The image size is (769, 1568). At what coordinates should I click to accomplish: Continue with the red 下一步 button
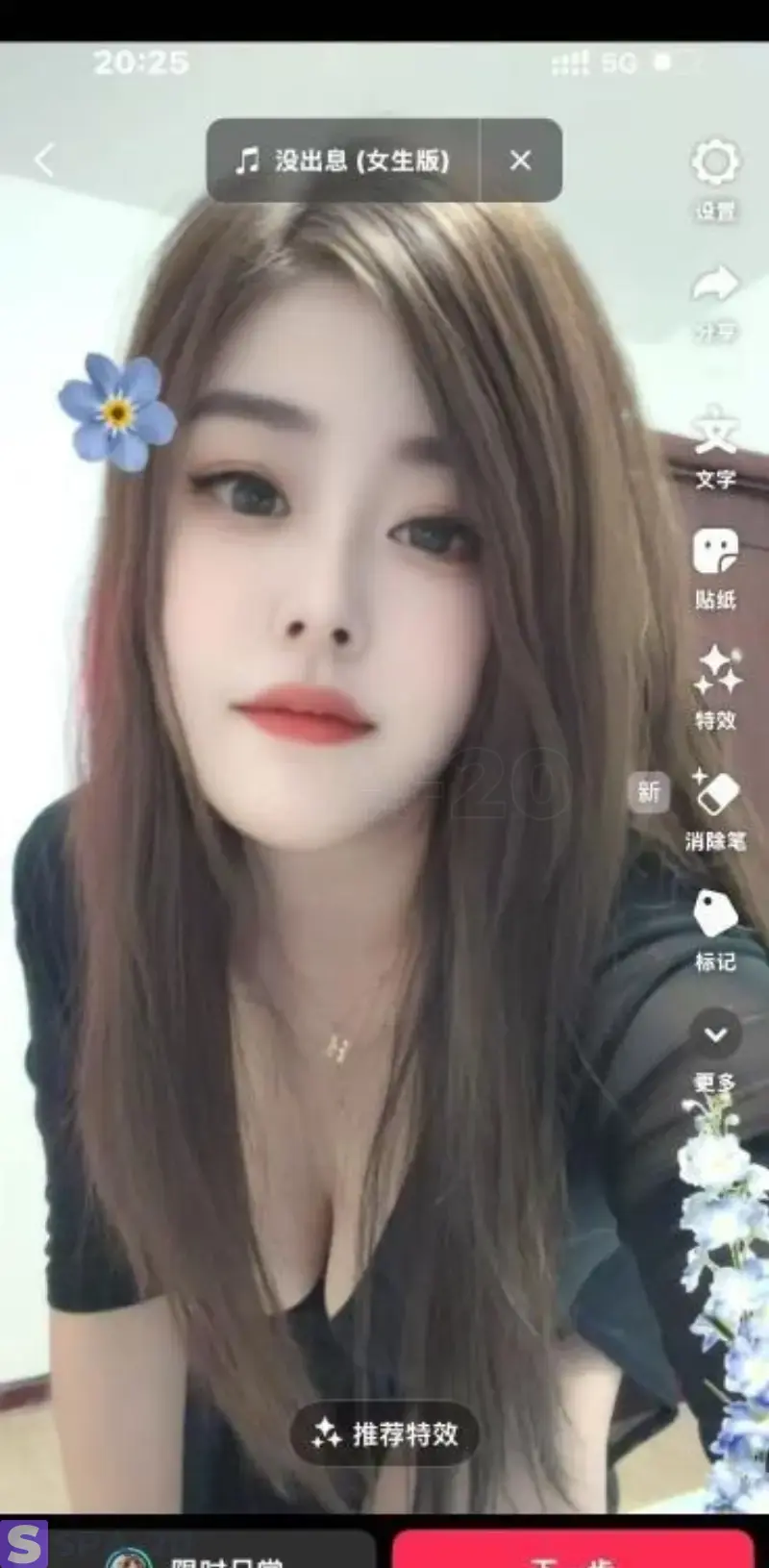point(573,1553)
